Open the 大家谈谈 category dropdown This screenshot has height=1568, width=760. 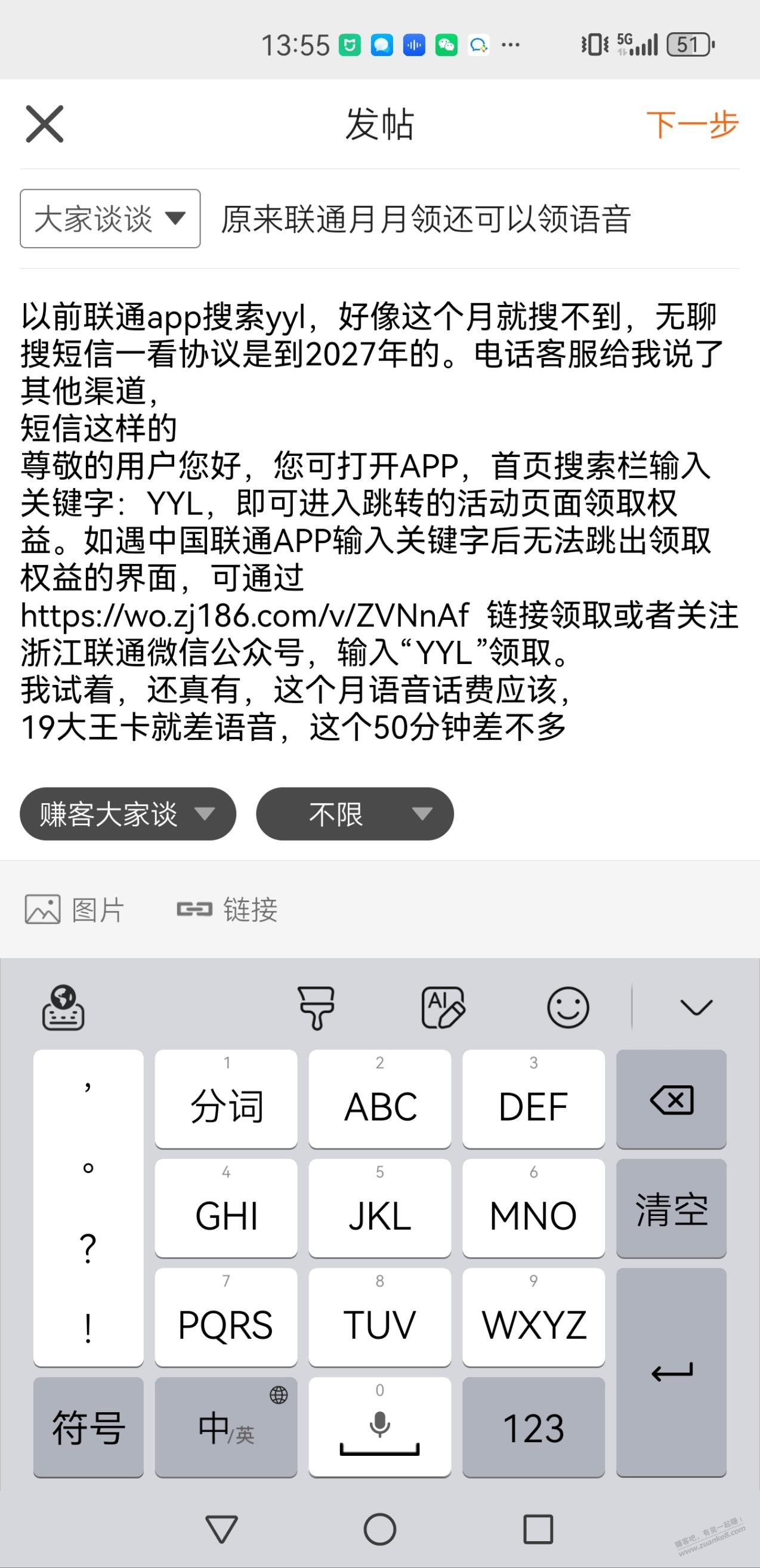click(110, 218)
